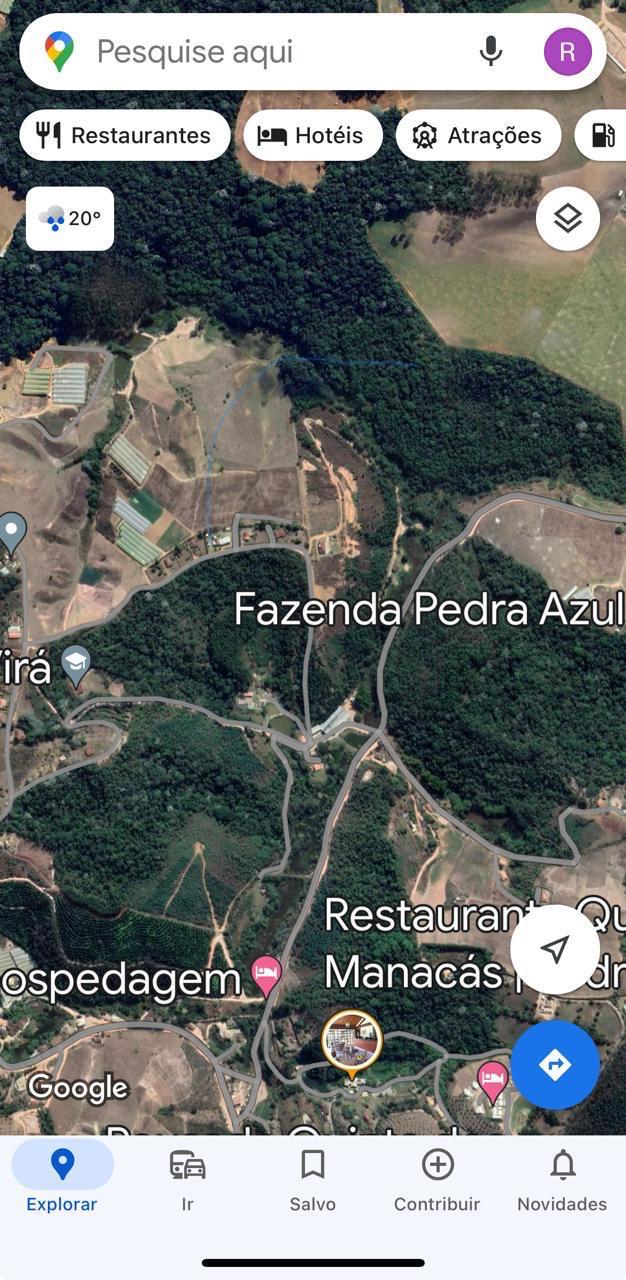Open the map layers selector
Viewport: 626px width, 1280px height.
567,218
